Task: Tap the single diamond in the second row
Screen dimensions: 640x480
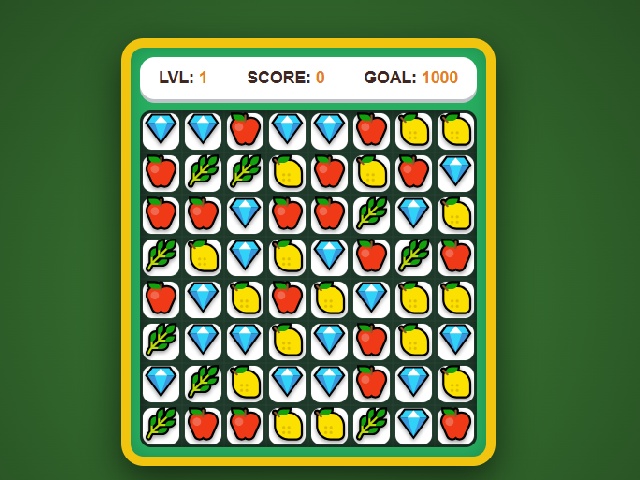Action: 455,171
